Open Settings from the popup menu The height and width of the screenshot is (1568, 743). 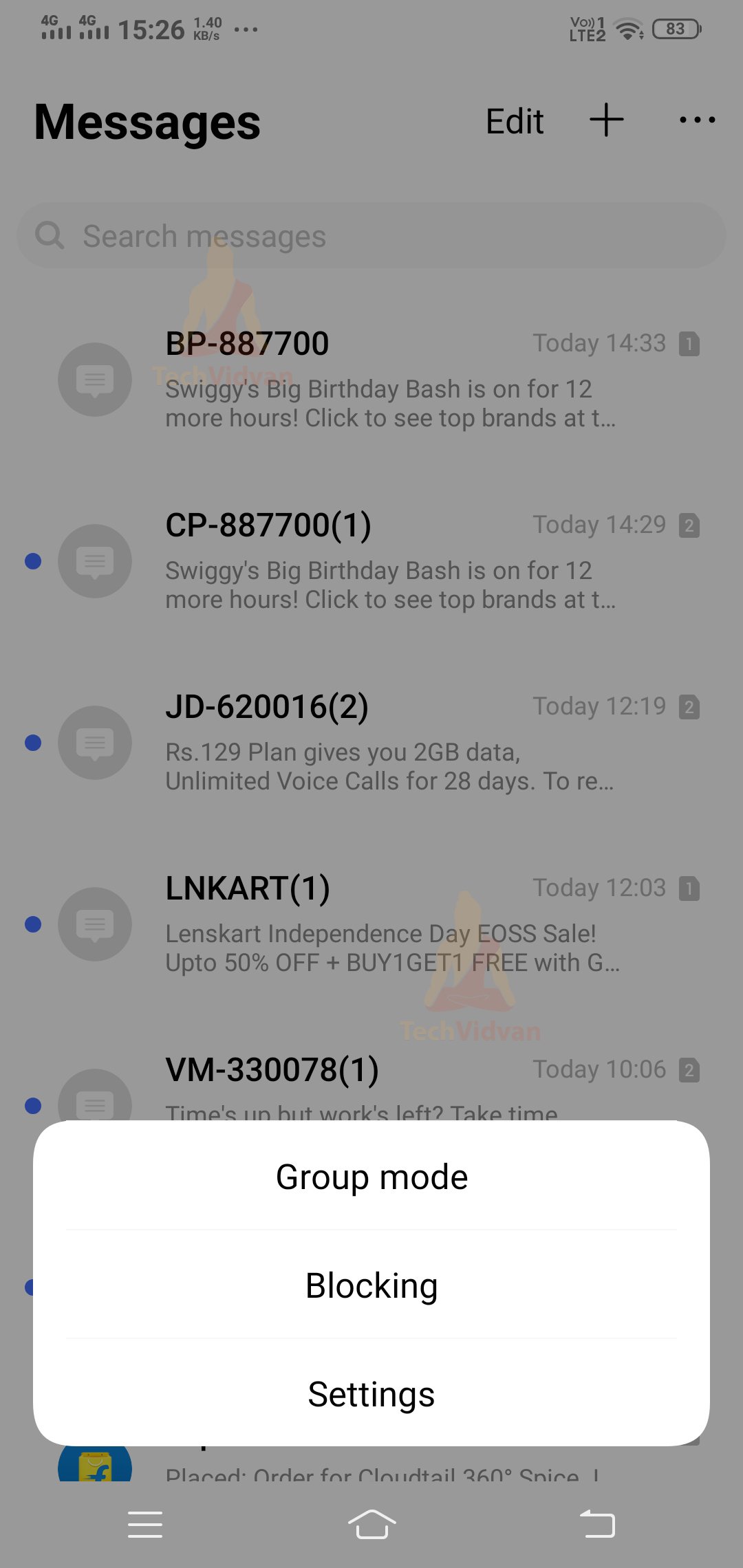coord(371,1395)
